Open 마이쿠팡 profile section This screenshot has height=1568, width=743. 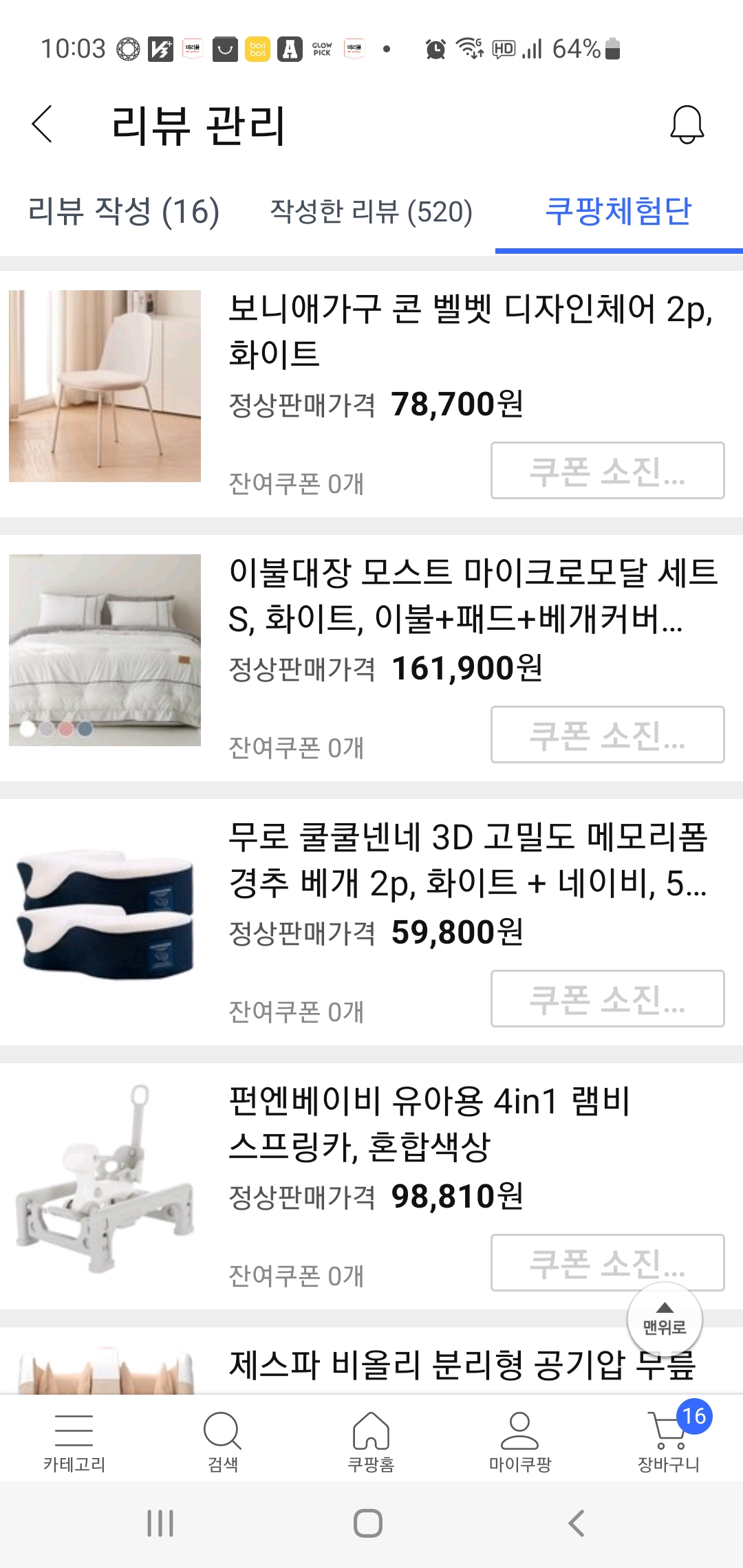click(x=520, y=1437)
